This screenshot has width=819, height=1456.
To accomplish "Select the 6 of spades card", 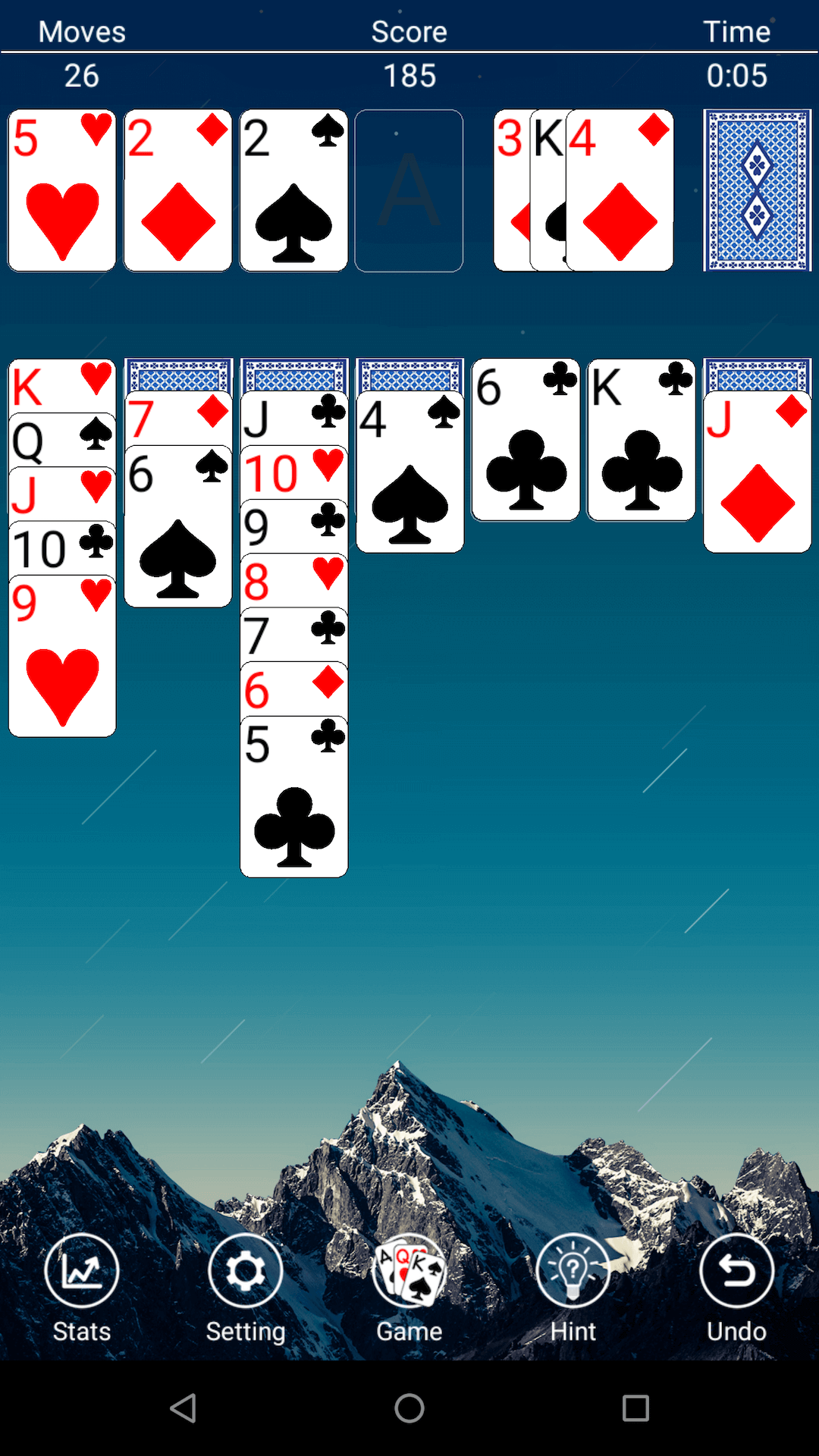I will point(177,527).
